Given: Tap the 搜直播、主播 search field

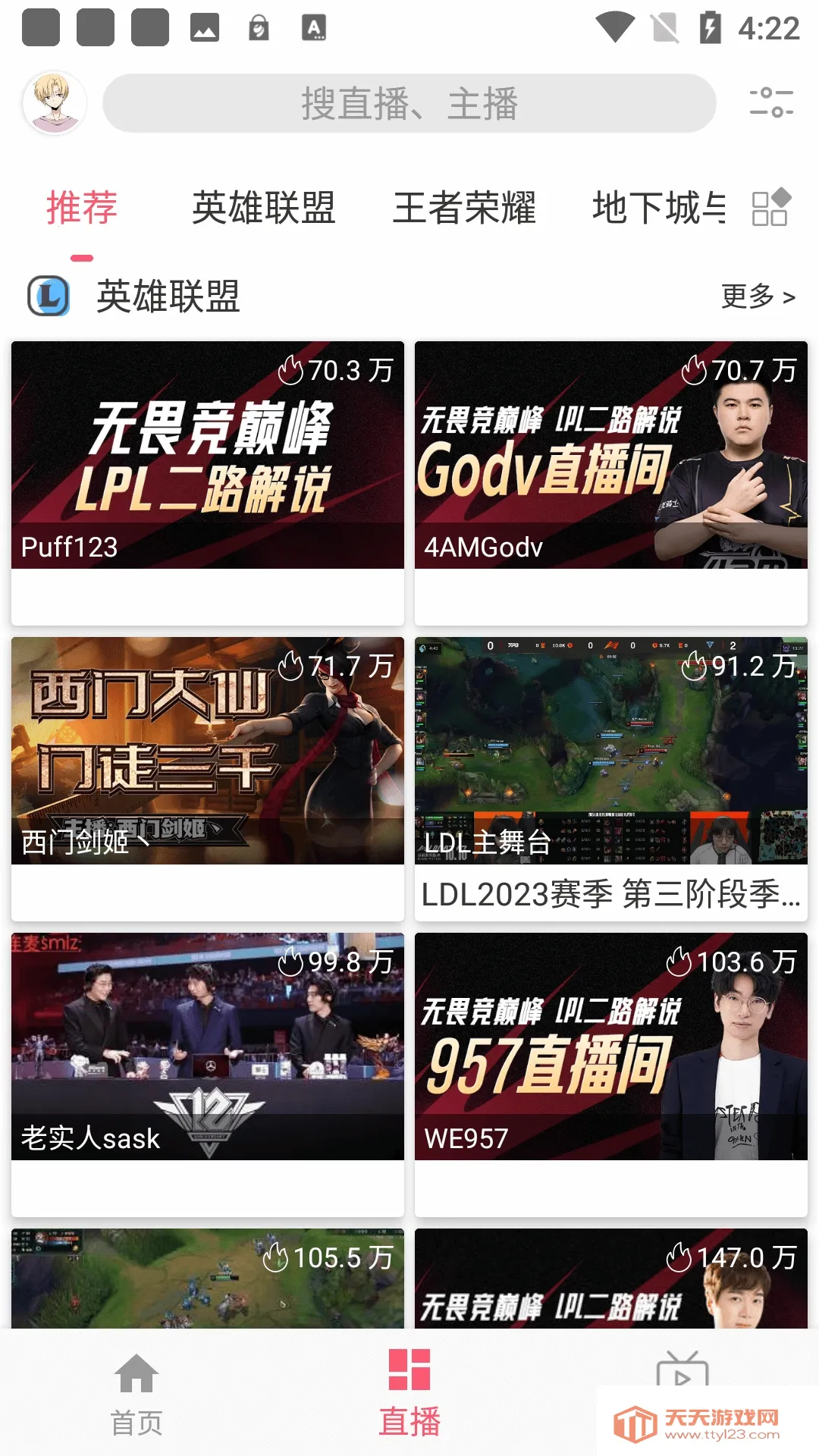Looking at the screenshot, I should pyautogui.click(x=409, y=104).
